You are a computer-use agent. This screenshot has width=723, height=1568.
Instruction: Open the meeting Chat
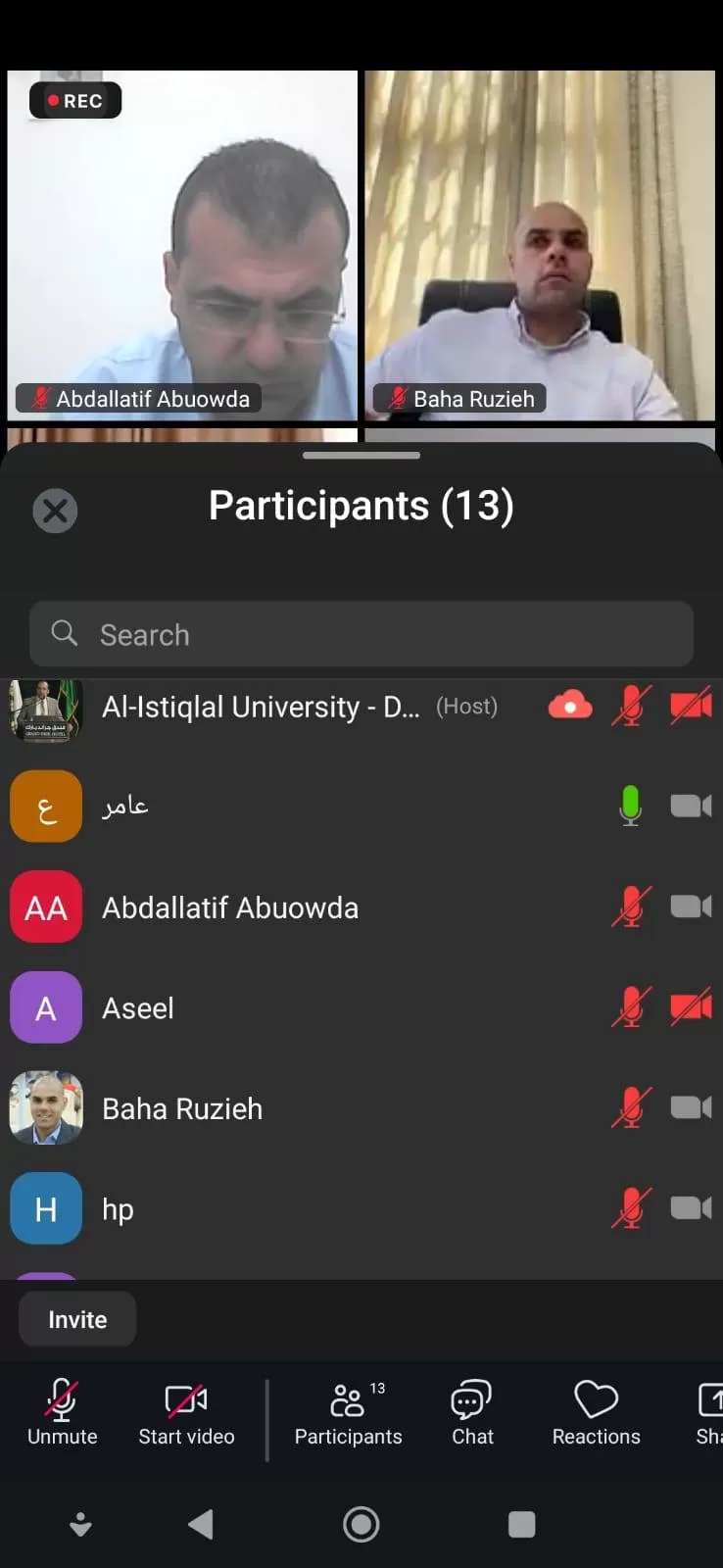[x=472, y=1412]
